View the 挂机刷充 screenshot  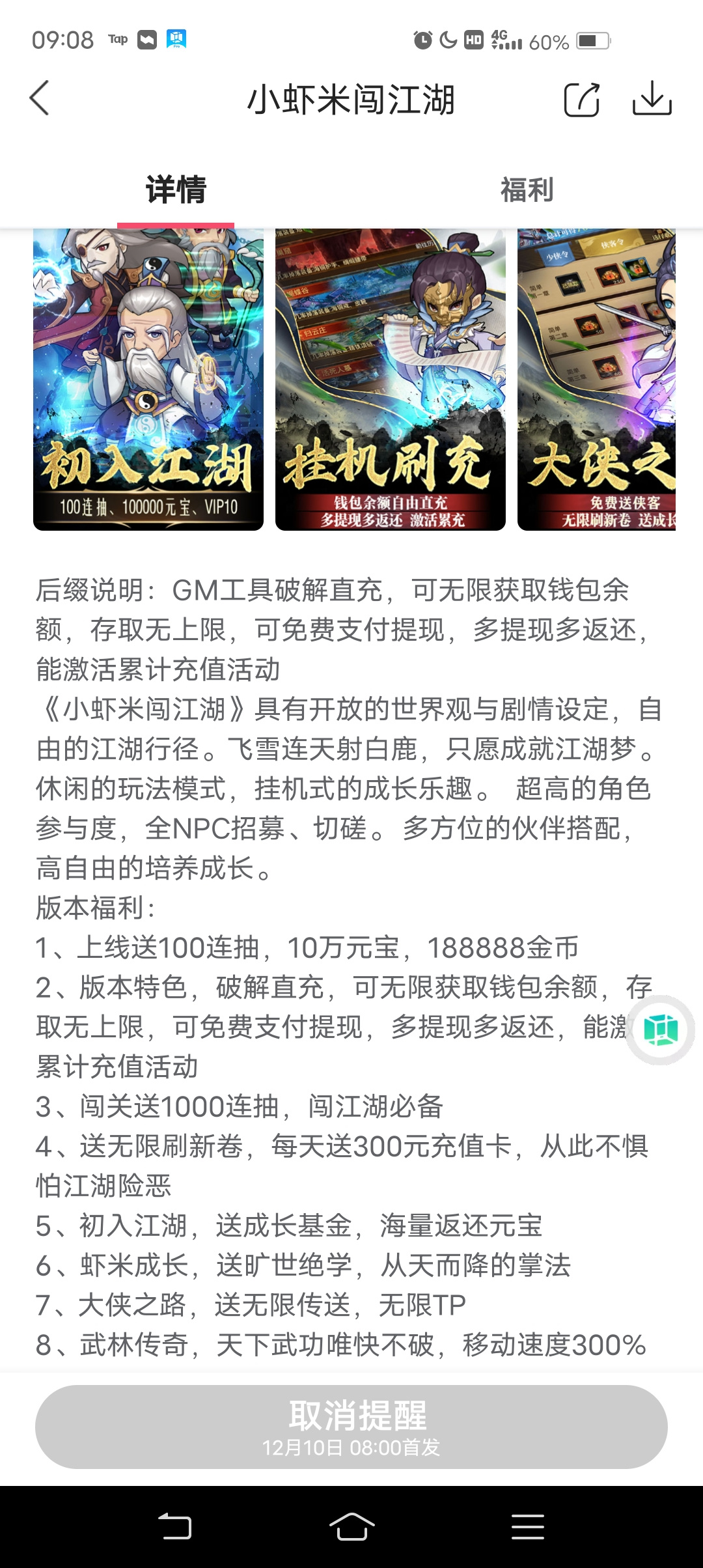(x=391, y=379)
